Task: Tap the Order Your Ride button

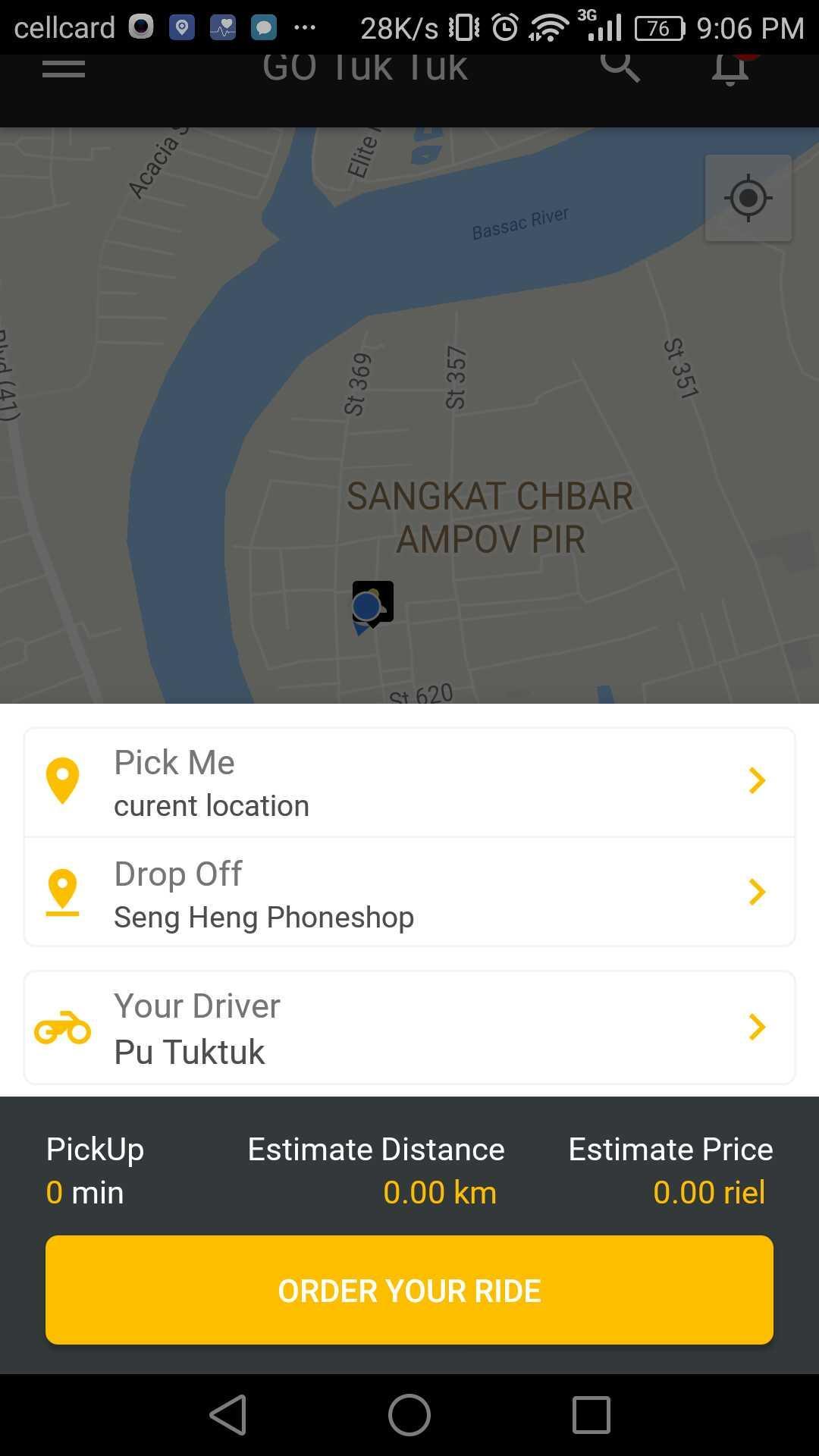Action: tap(409, 1290)
